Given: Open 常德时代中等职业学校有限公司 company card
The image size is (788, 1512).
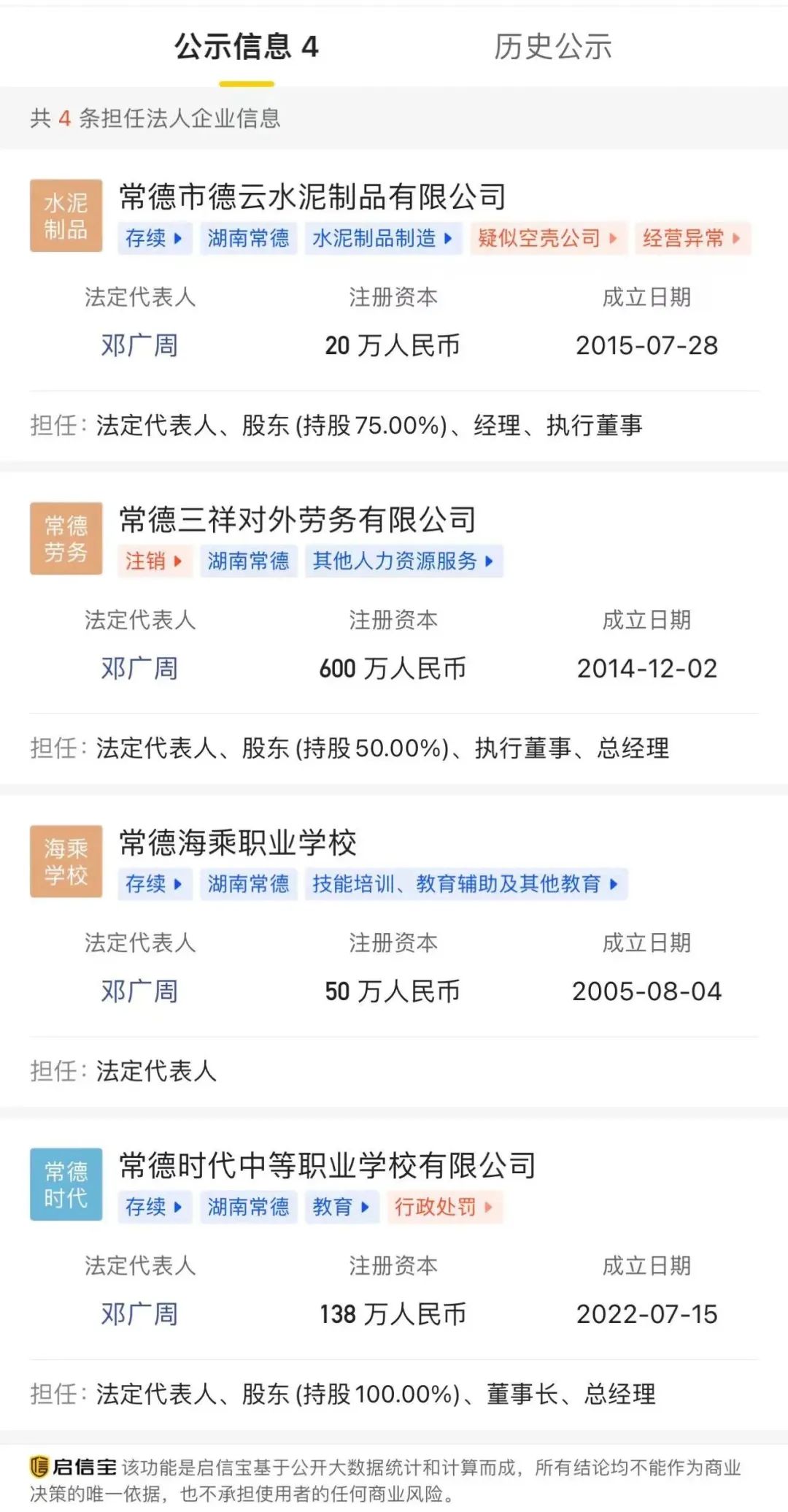Looking at the screenshot, I should click(328, 1165).
